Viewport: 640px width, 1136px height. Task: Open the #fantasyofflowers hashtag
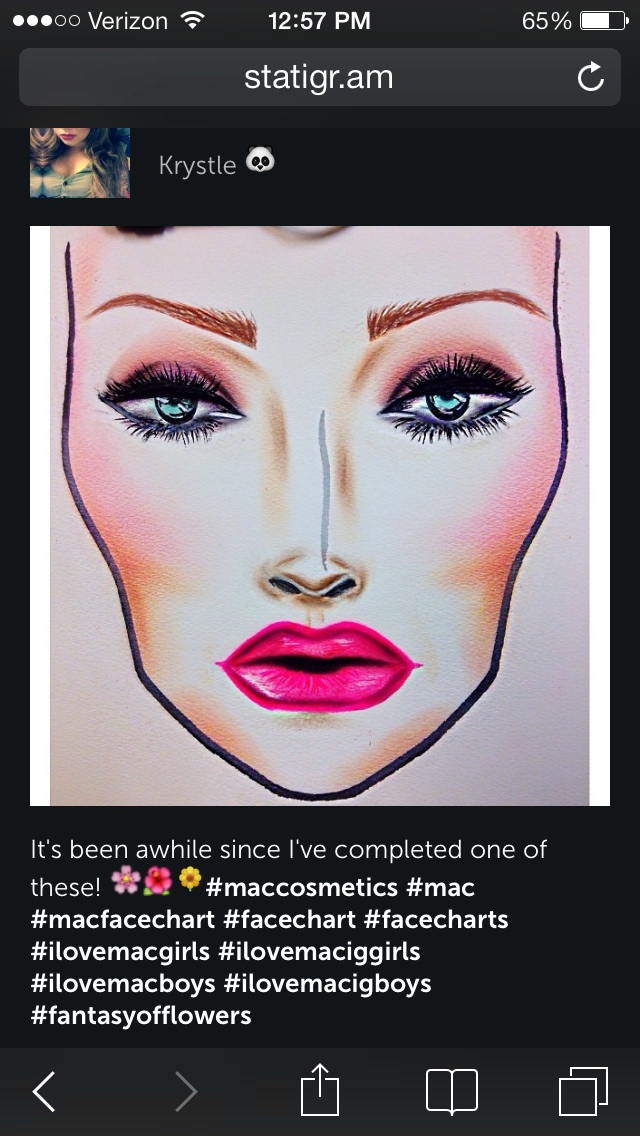tap(141, 1015)
